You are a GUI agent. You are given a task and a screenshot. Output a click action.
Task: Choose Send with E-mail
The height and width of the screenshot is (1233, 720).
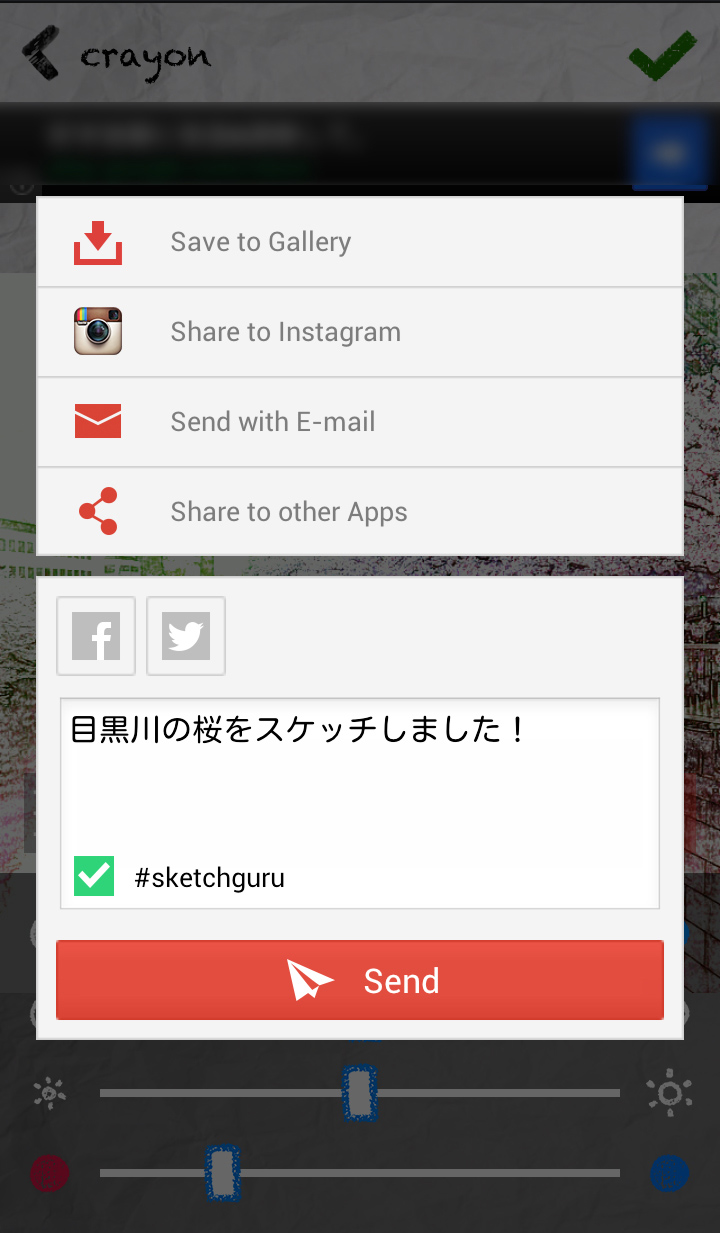point(360,422)
